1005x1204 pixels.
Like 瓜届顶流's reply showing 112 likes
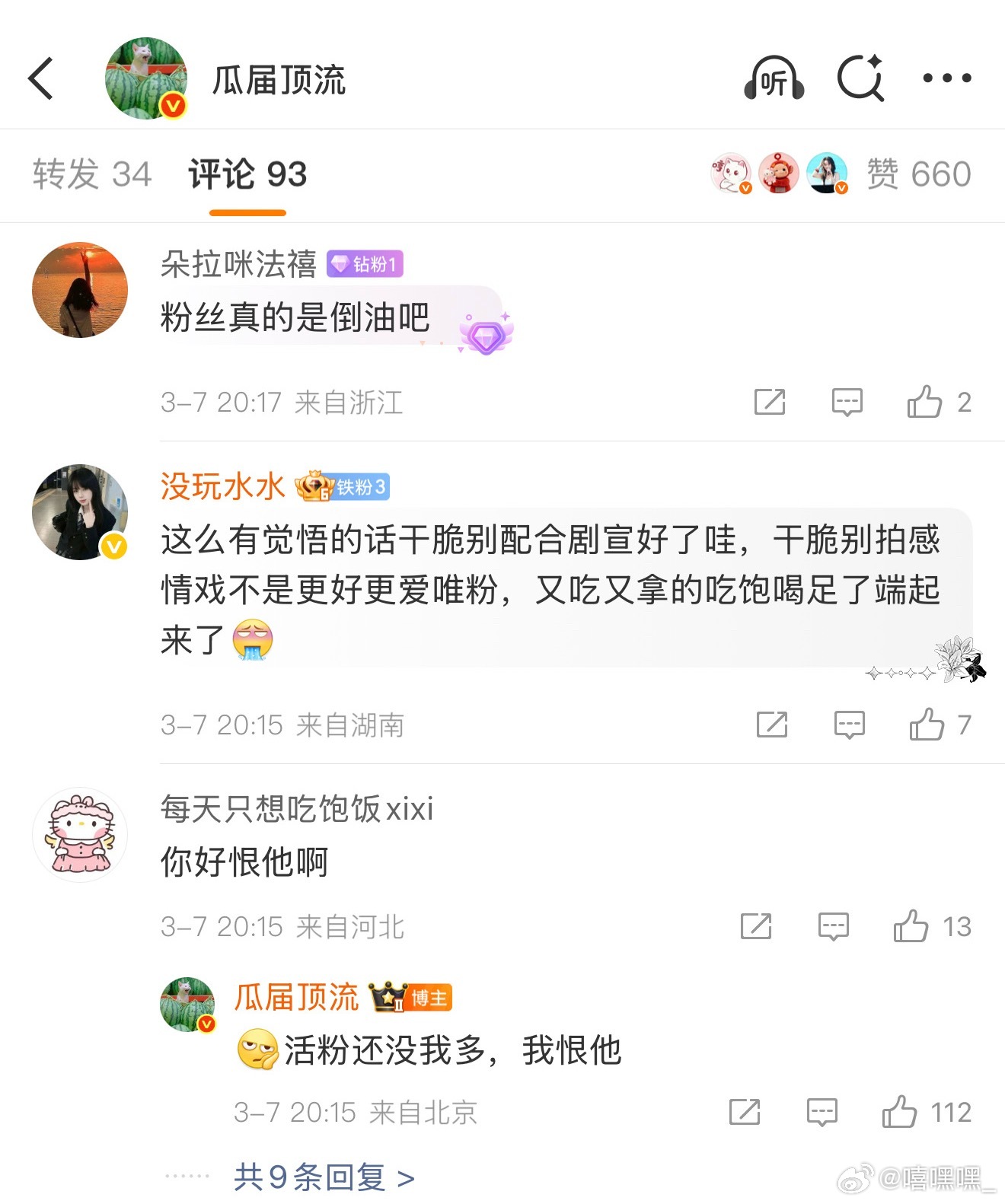click(902, 1112)
